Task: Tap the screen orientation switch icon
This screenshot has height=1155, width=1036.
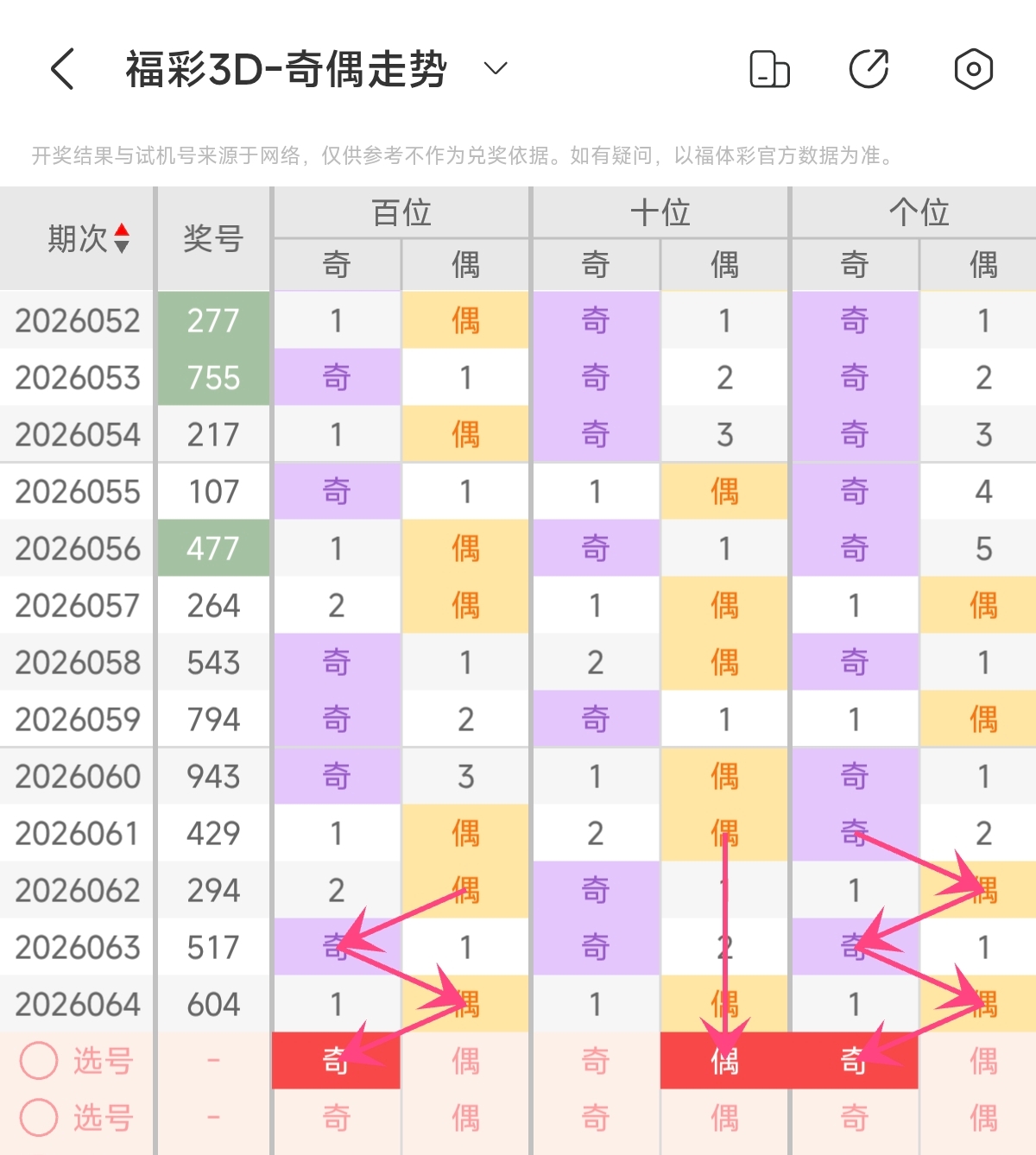Action: click(769, 69)
